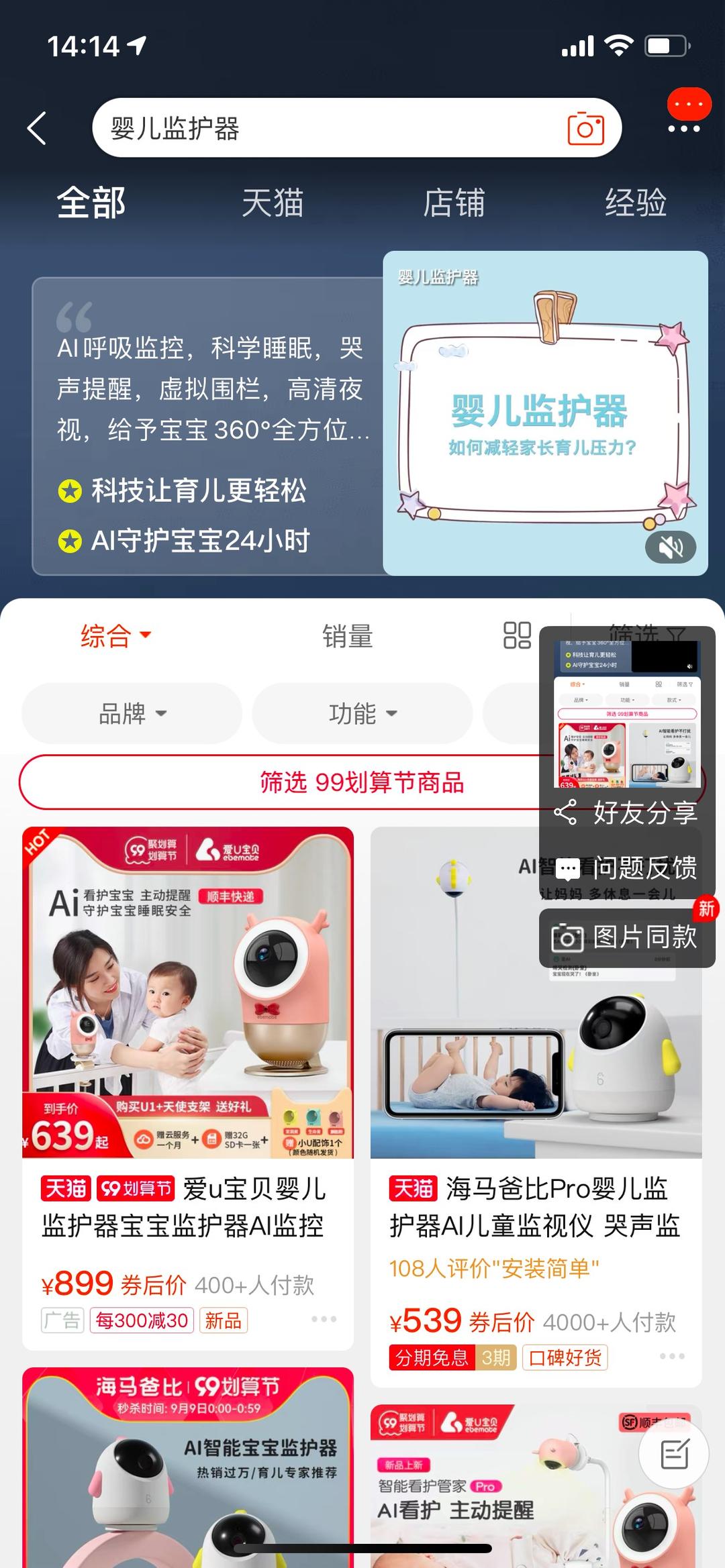Sort results by 销量
This screenshot has height=1568, width=725.
tap(347, 635)
